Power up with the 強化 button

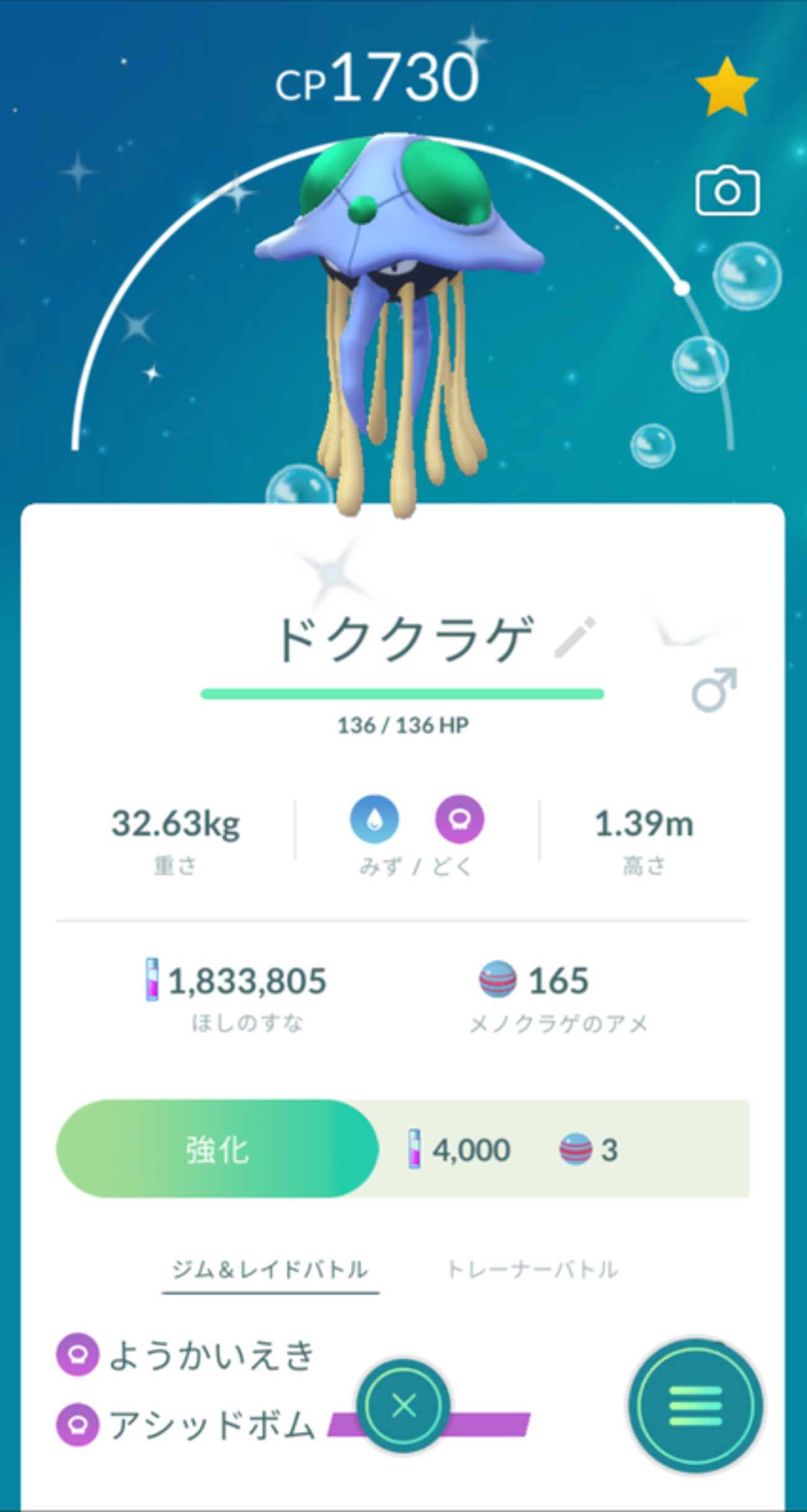[217, 1150]
